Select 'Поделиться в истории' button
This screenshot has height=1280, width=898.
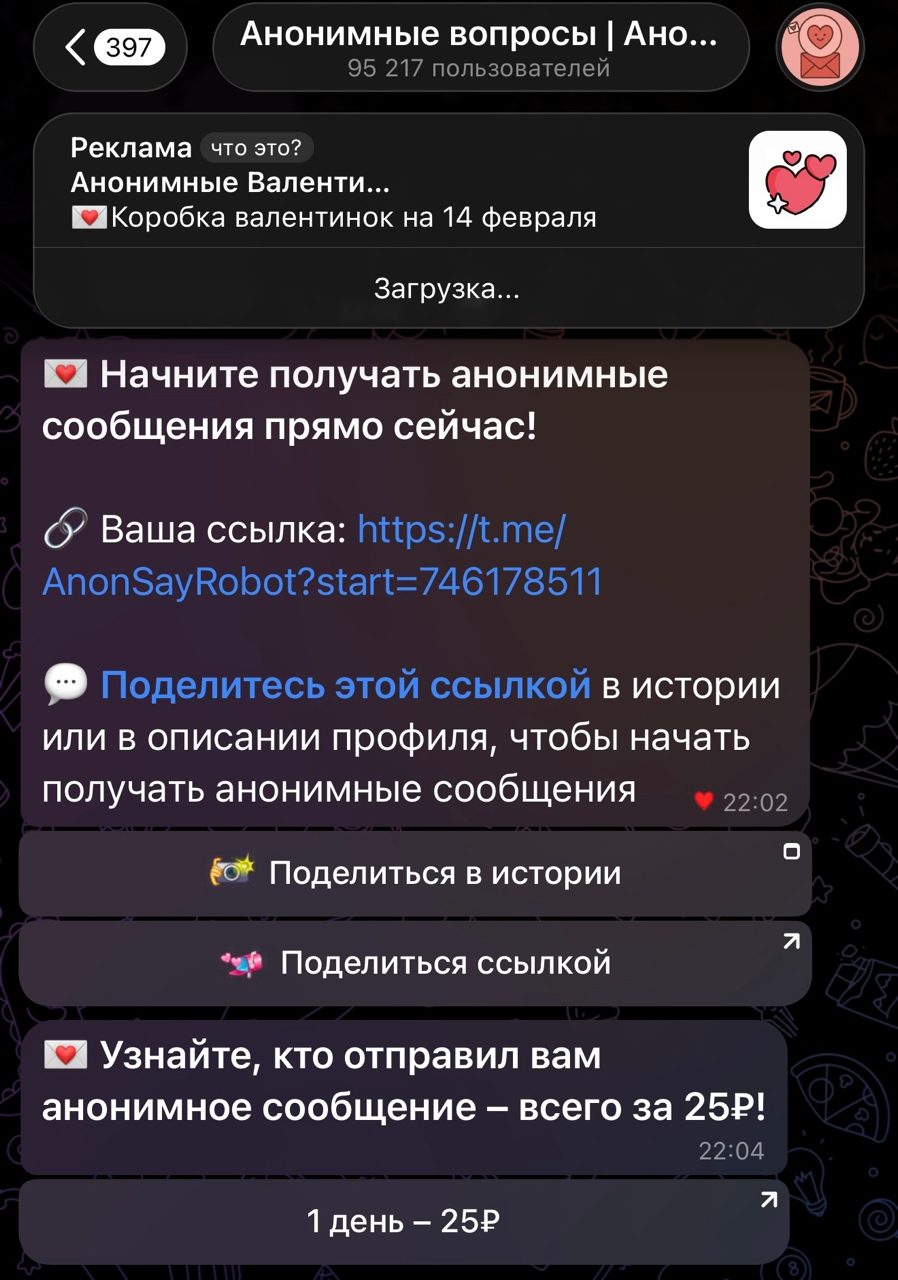coord(415,873)
